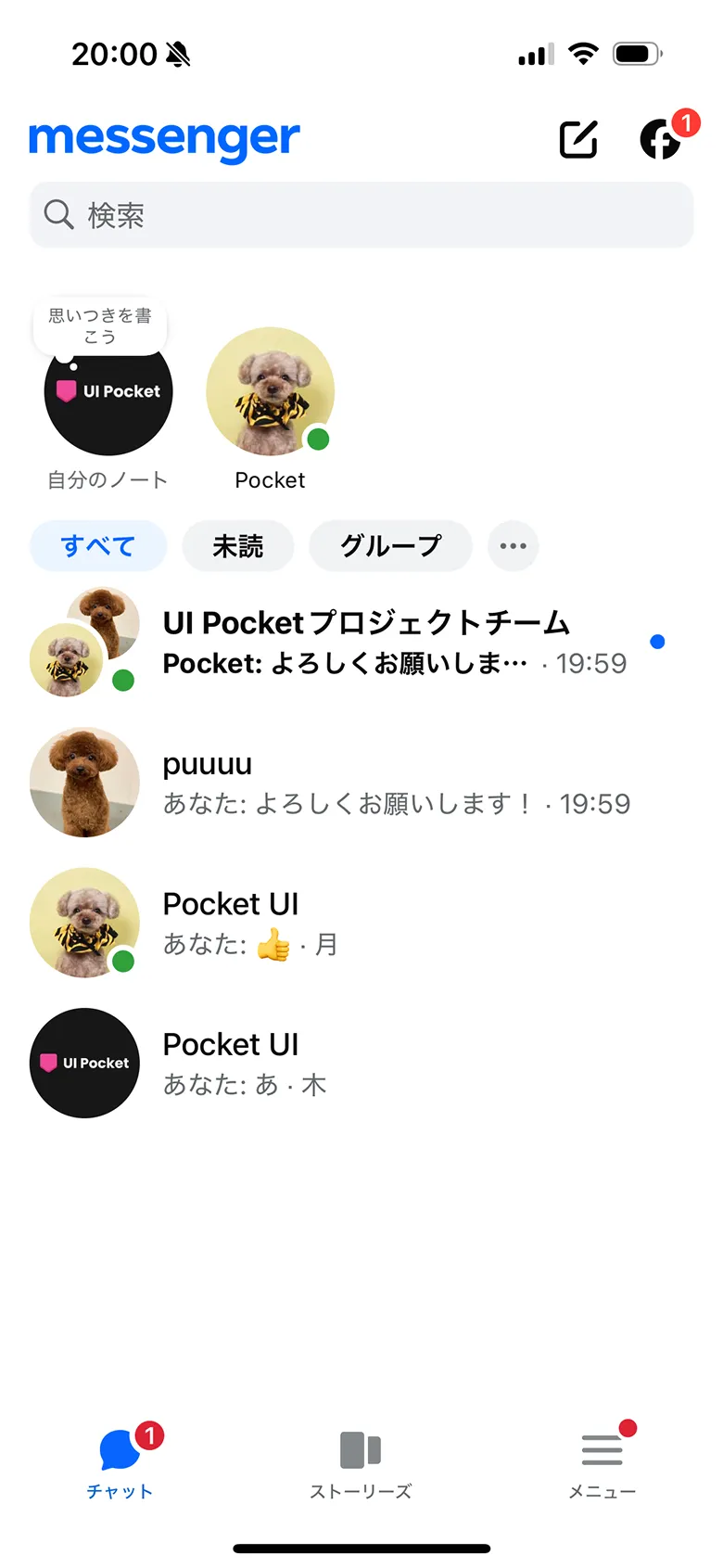Select the すべて filter chip
The image size is (723, 1568).
pos(98,546)
